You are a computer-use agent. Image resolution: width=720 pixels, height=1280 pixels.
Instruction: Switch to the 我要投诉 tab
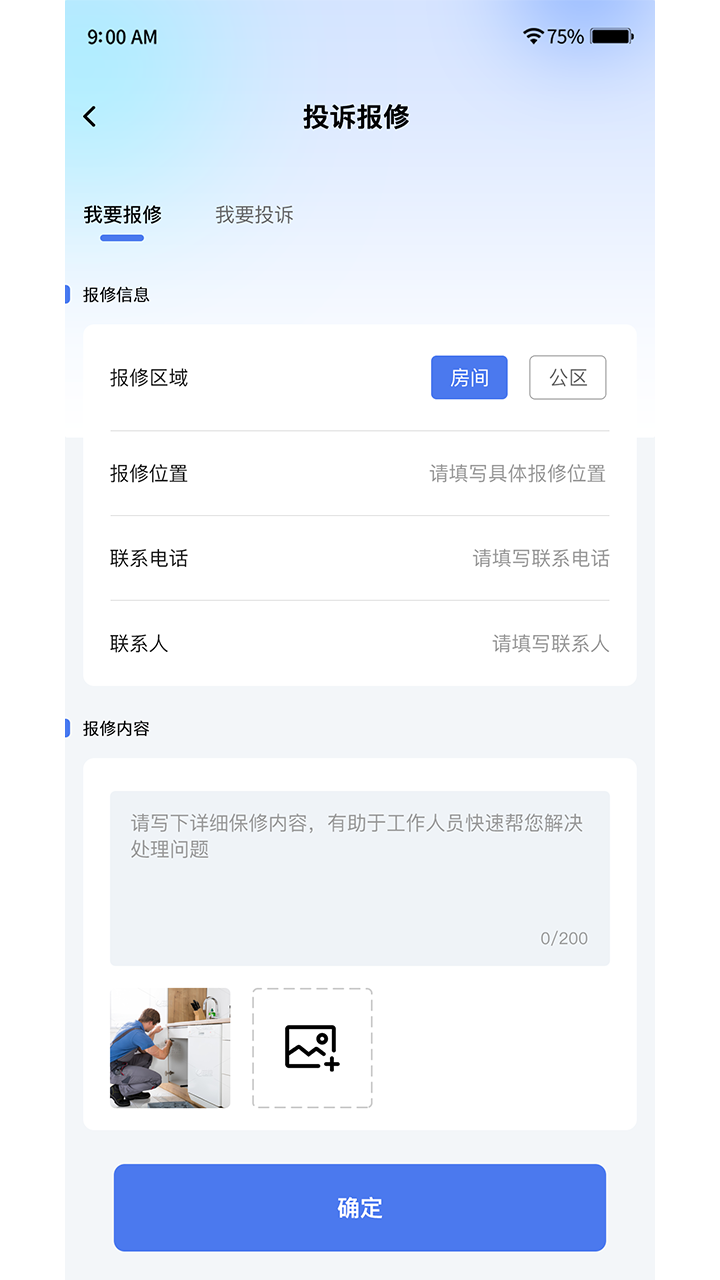254,214
